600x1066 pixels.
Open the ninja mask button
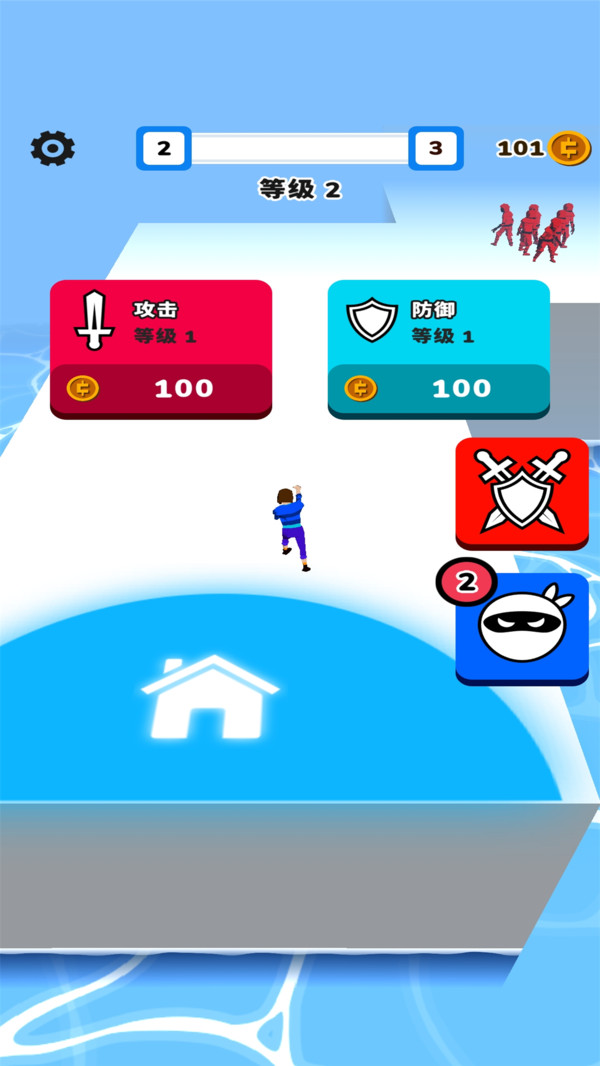tap(521, 628)
